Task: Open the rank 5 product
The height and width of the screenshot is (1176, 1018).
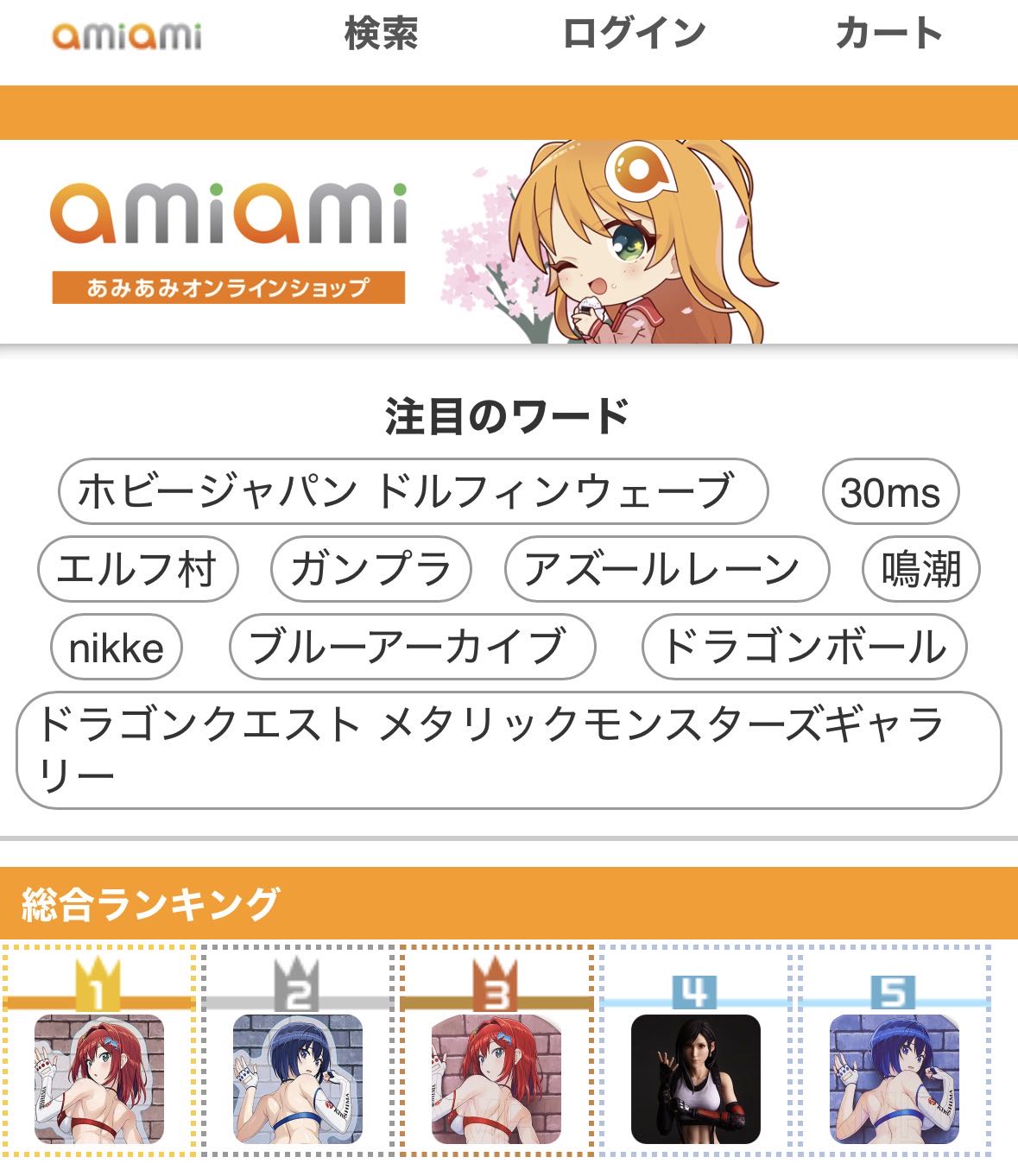Action: [x=894, y=1078]
